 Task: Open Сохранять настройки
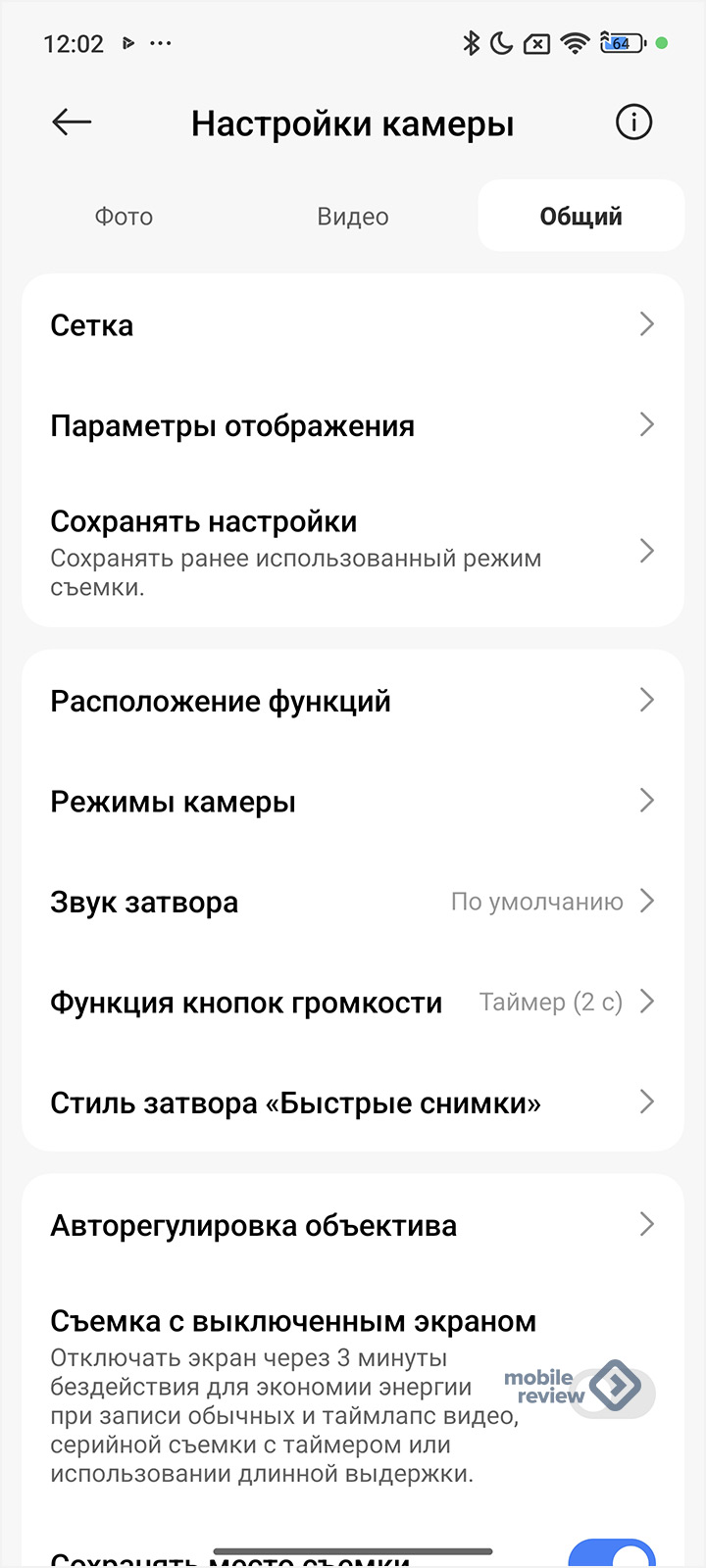pos(353,552)
